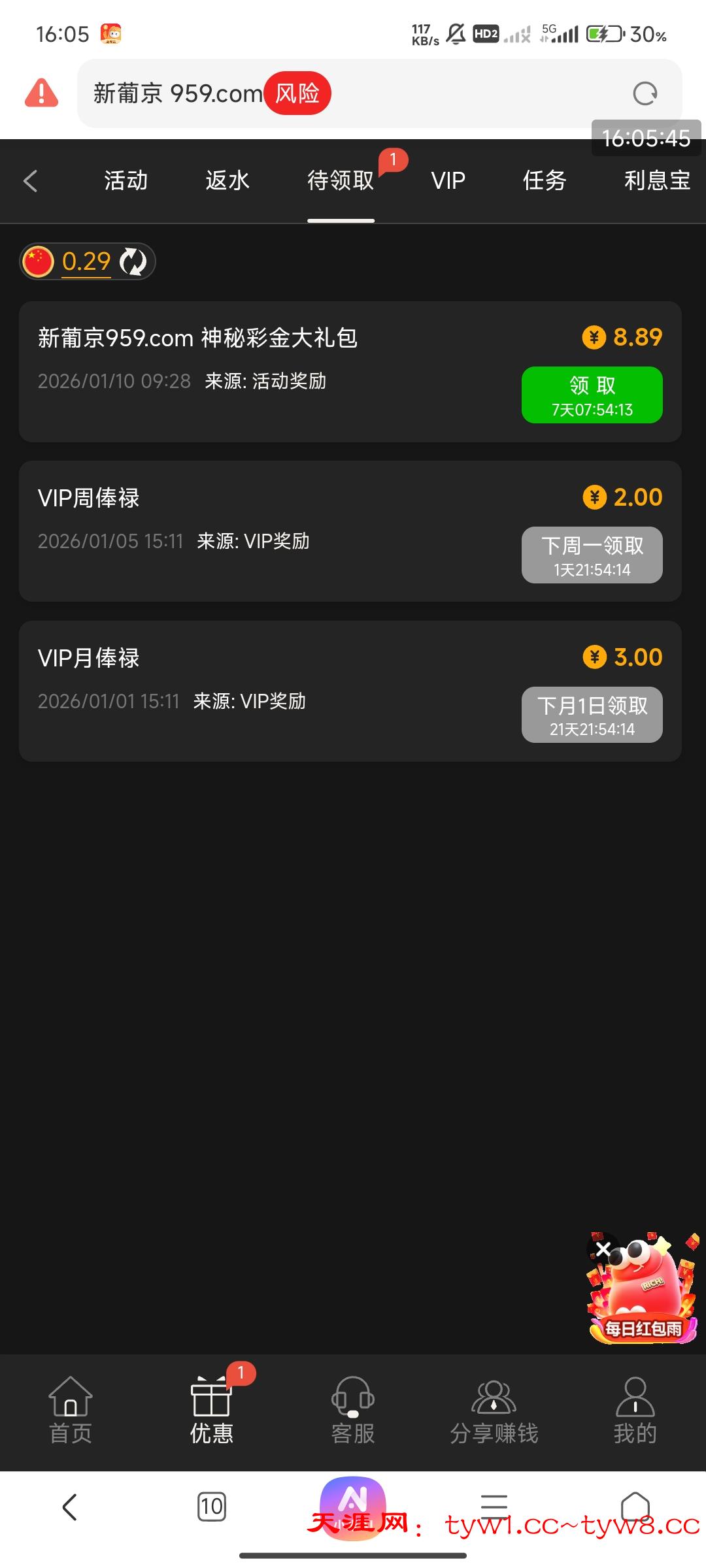This screenshot has width=706, height=1568.
Task: Tap 下月1日领取 on VIP月俸禄
Action: [x=592, y=715]
